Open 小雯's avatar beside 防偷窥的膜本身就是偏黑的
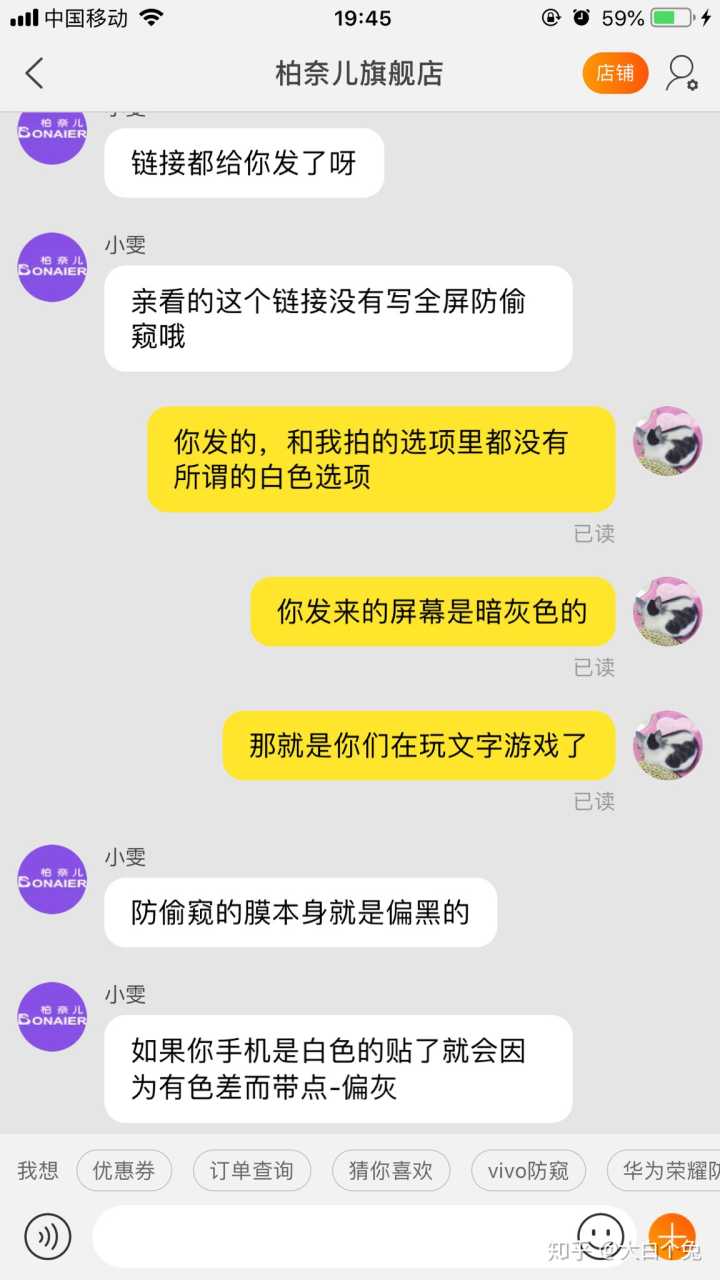720x1280 pixels. click(x=52, y=879)
